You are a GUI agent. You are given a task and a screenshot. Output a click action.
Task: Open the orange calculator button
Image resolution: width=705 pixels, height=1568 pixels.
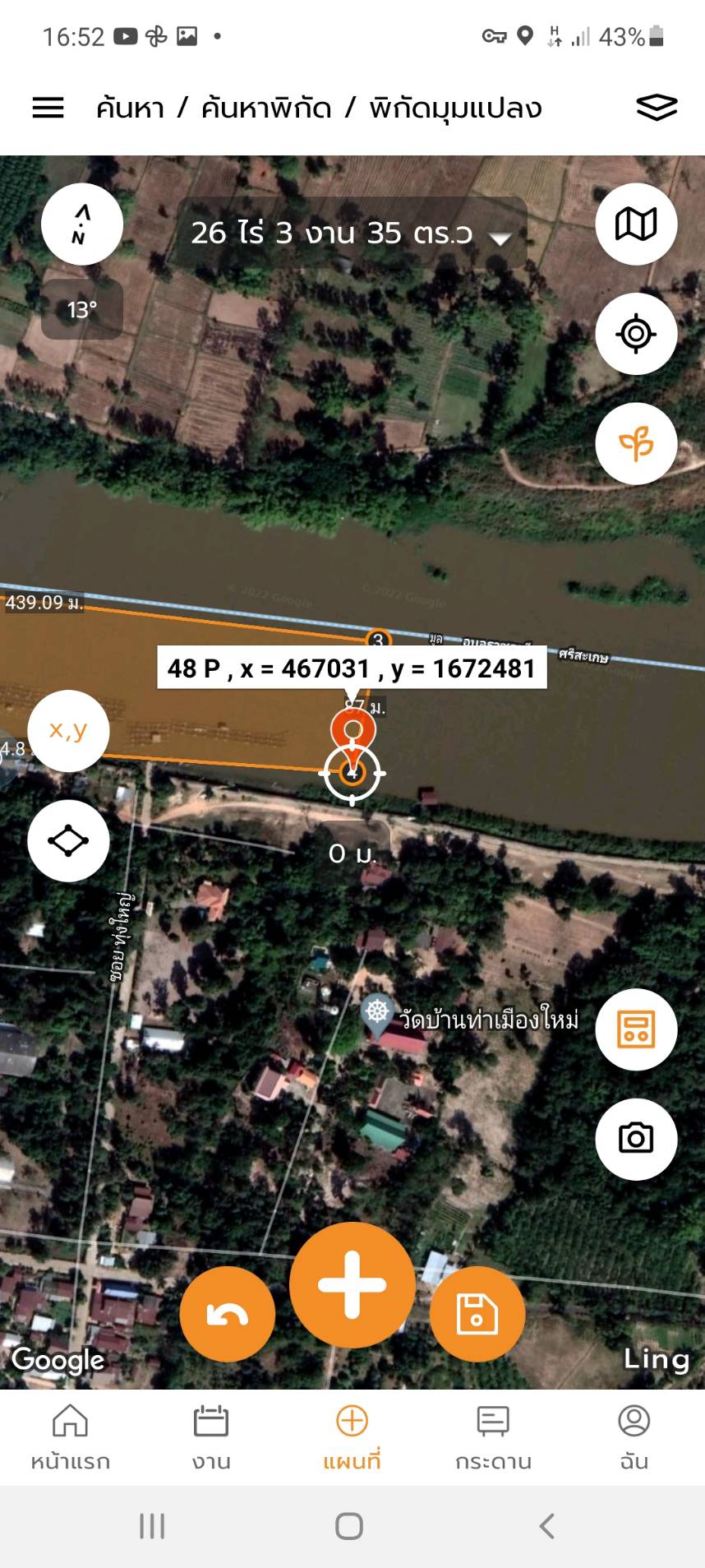[x=636, y=1029]
